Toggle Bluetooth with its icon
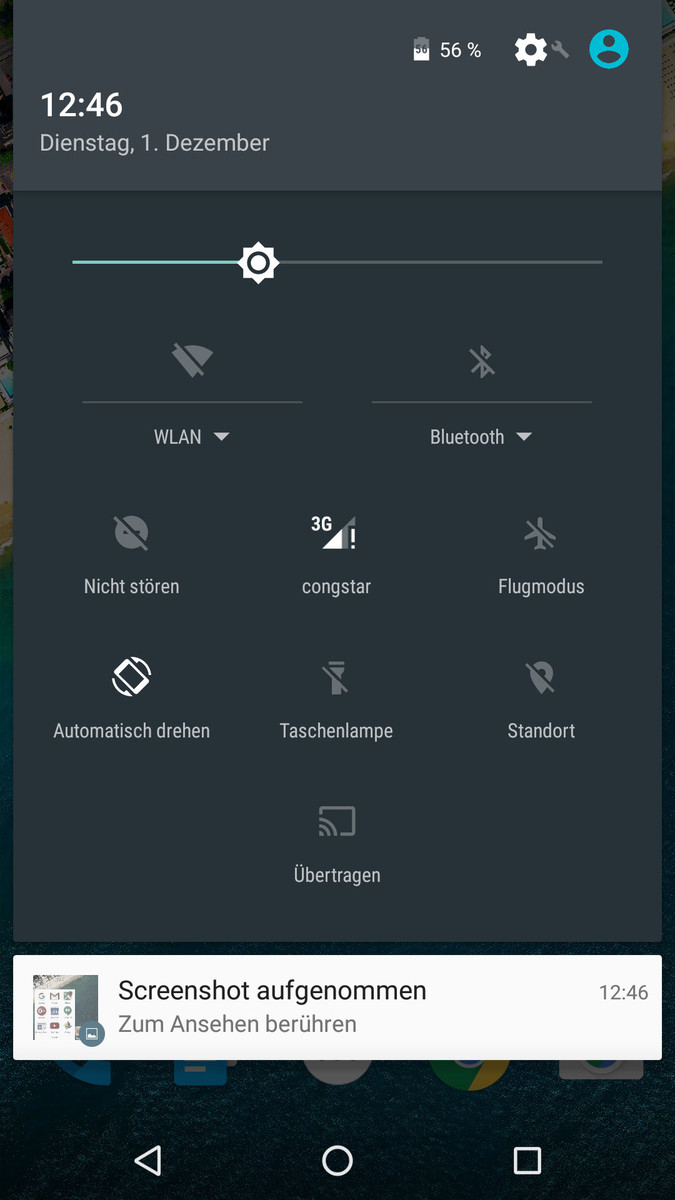This screenshot has width=675, height=1200. coord(482,361)
